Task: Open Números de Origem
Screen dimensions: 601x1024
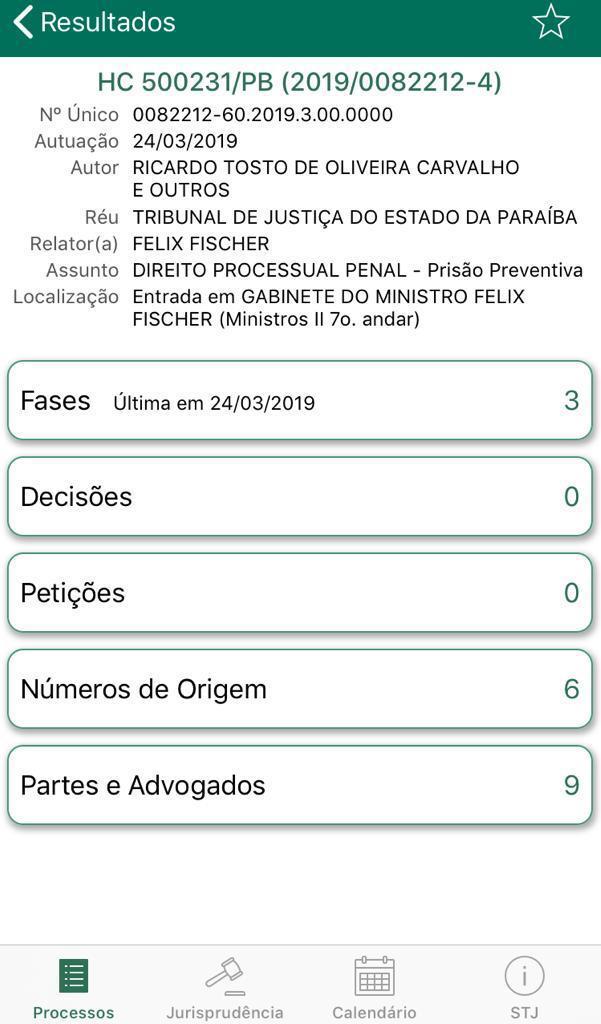Action: pyautogui.click(x=300, y=688)
